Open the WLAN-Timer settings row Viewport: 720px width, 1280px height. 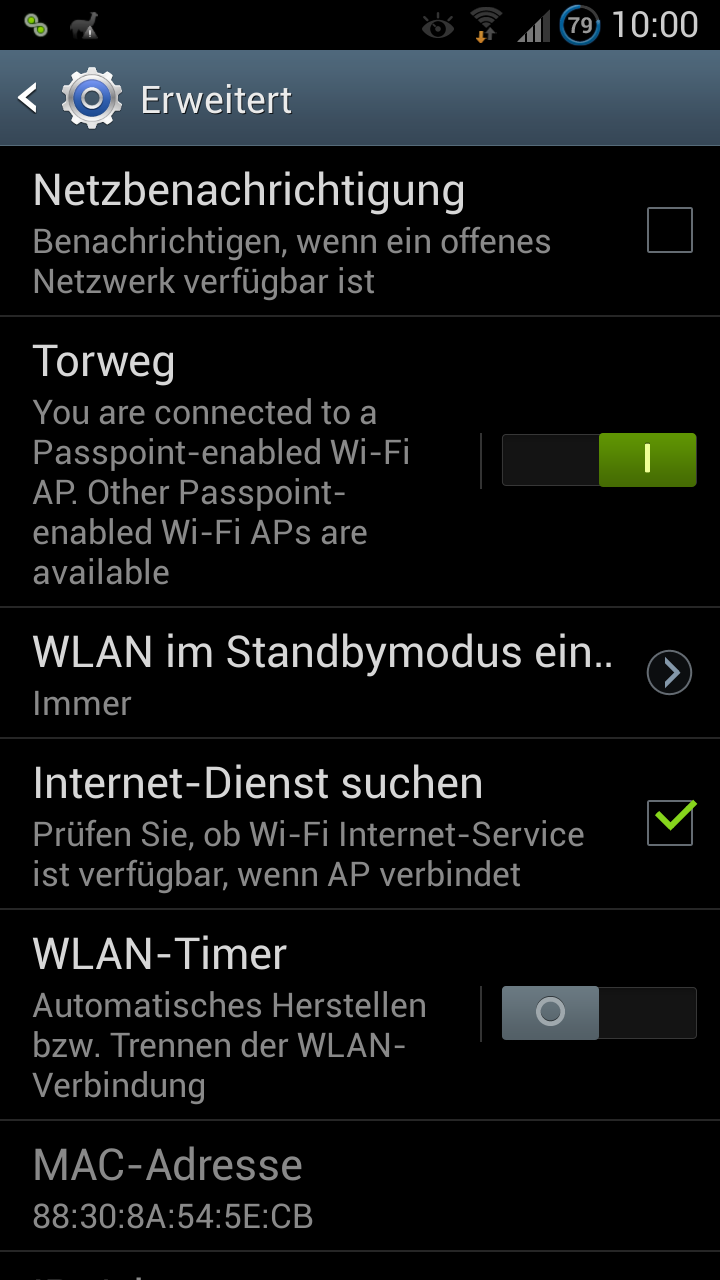240,1015
